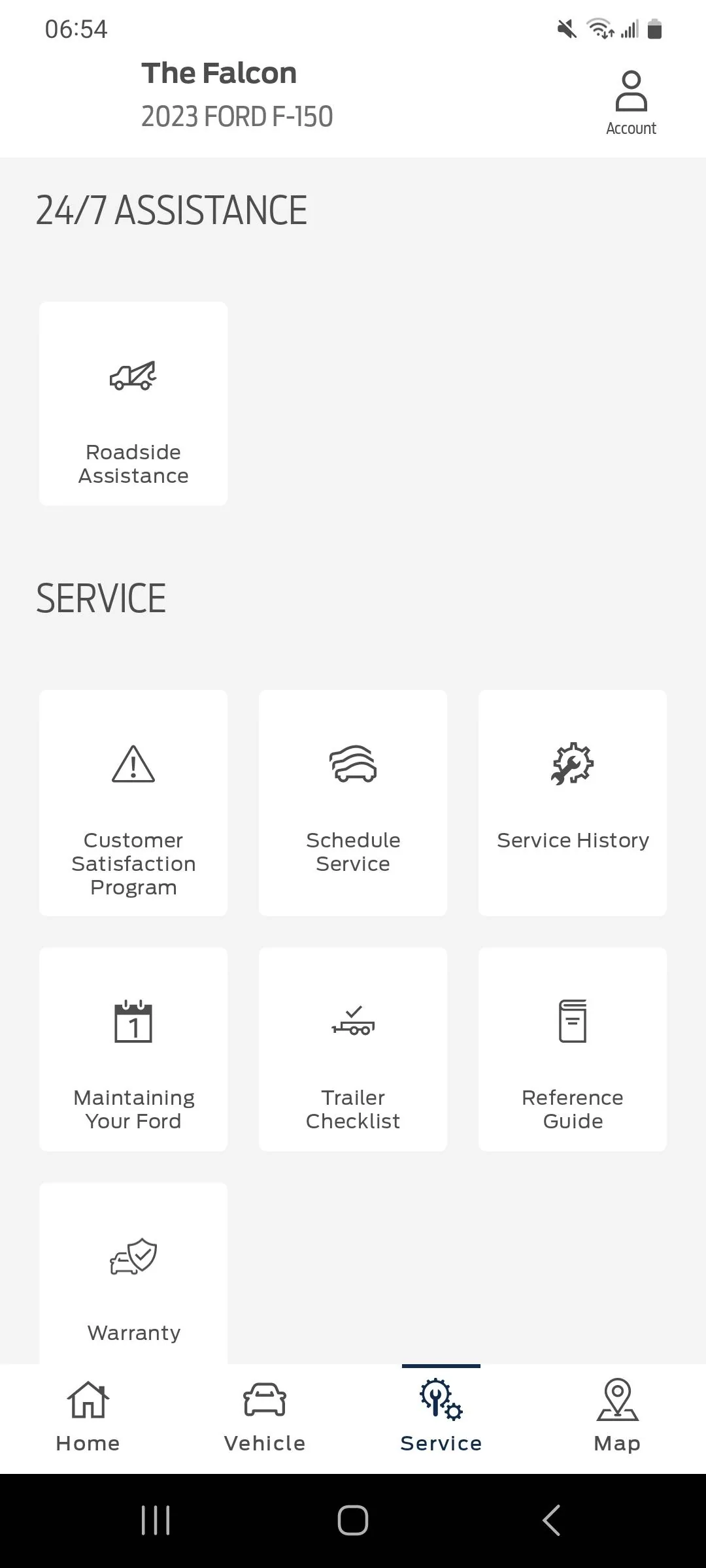Switch to the Vehicle tab

pyautogui.click(x=265, y=1418)
